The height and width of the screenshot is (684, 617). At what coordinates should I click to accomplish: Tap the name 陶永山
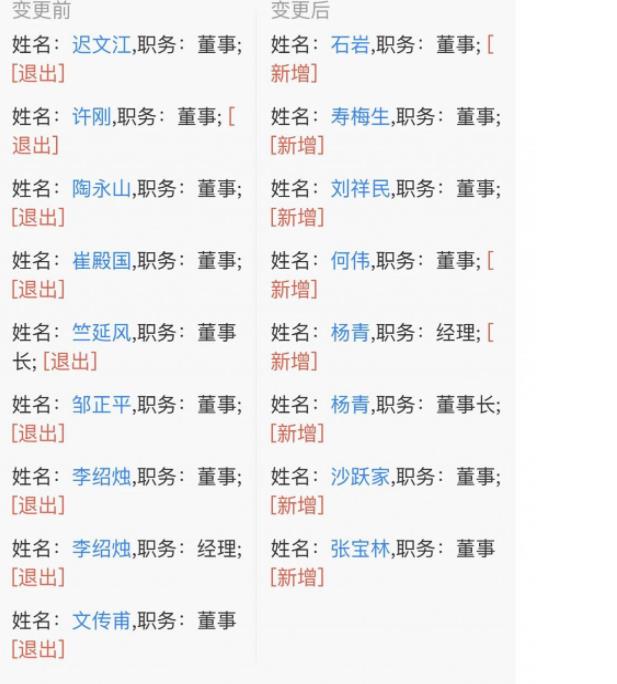tap(101, 189)
